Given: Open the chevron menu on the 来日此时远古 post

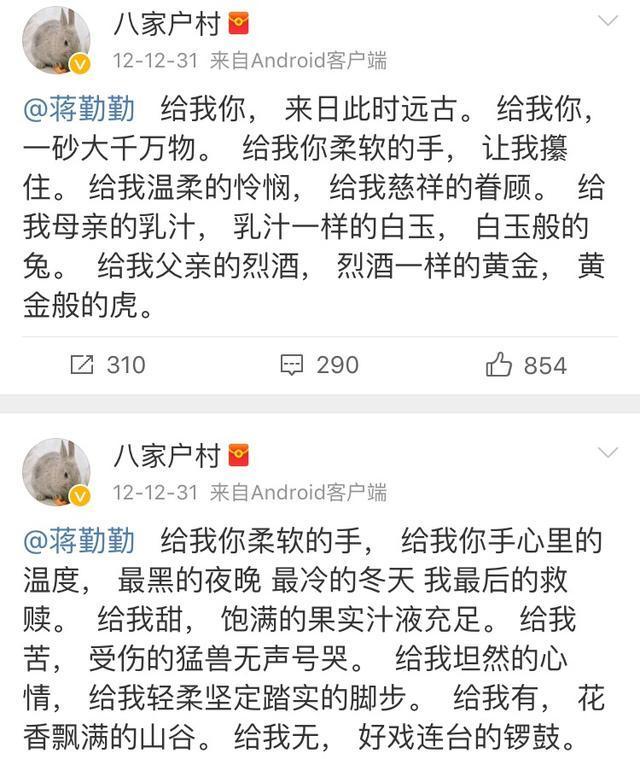Looking at the screenshot, I should pos(606,20).
